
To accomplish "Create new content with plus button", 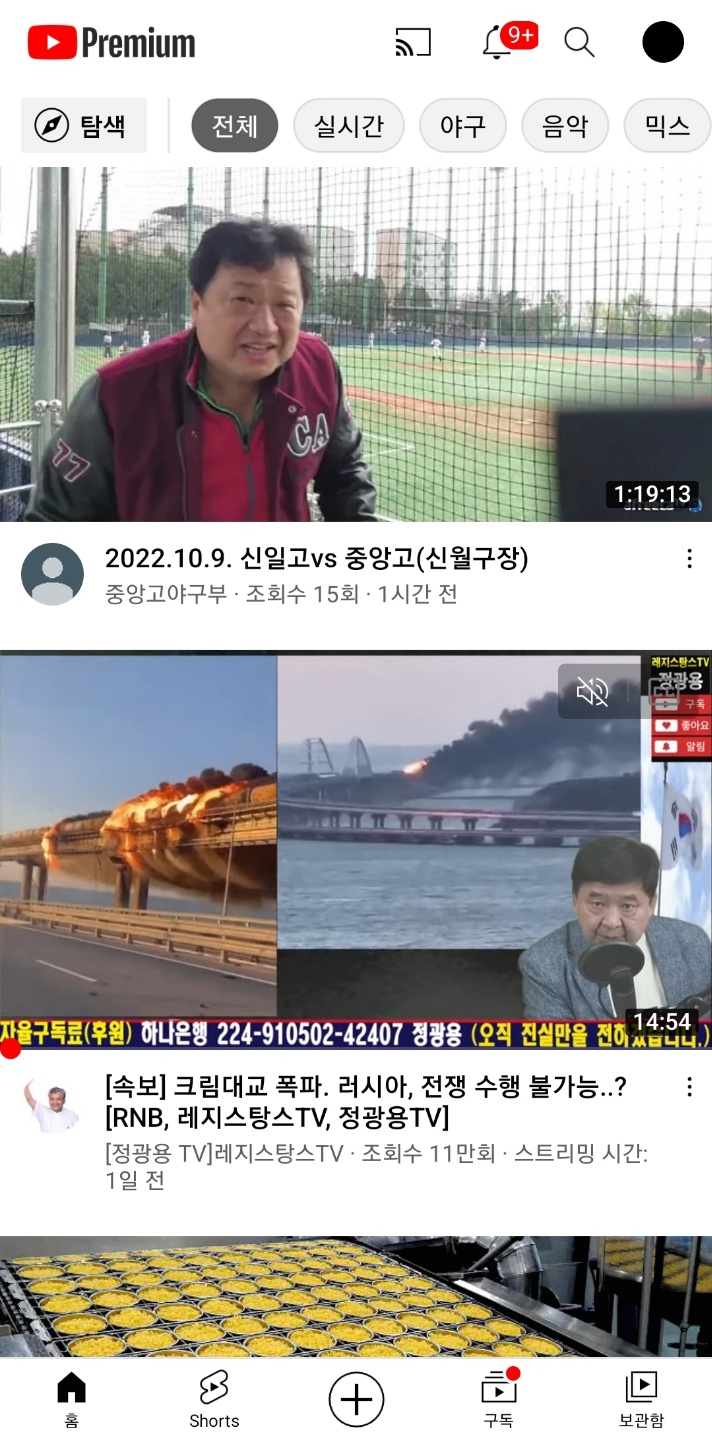I will coord(356,1397).
